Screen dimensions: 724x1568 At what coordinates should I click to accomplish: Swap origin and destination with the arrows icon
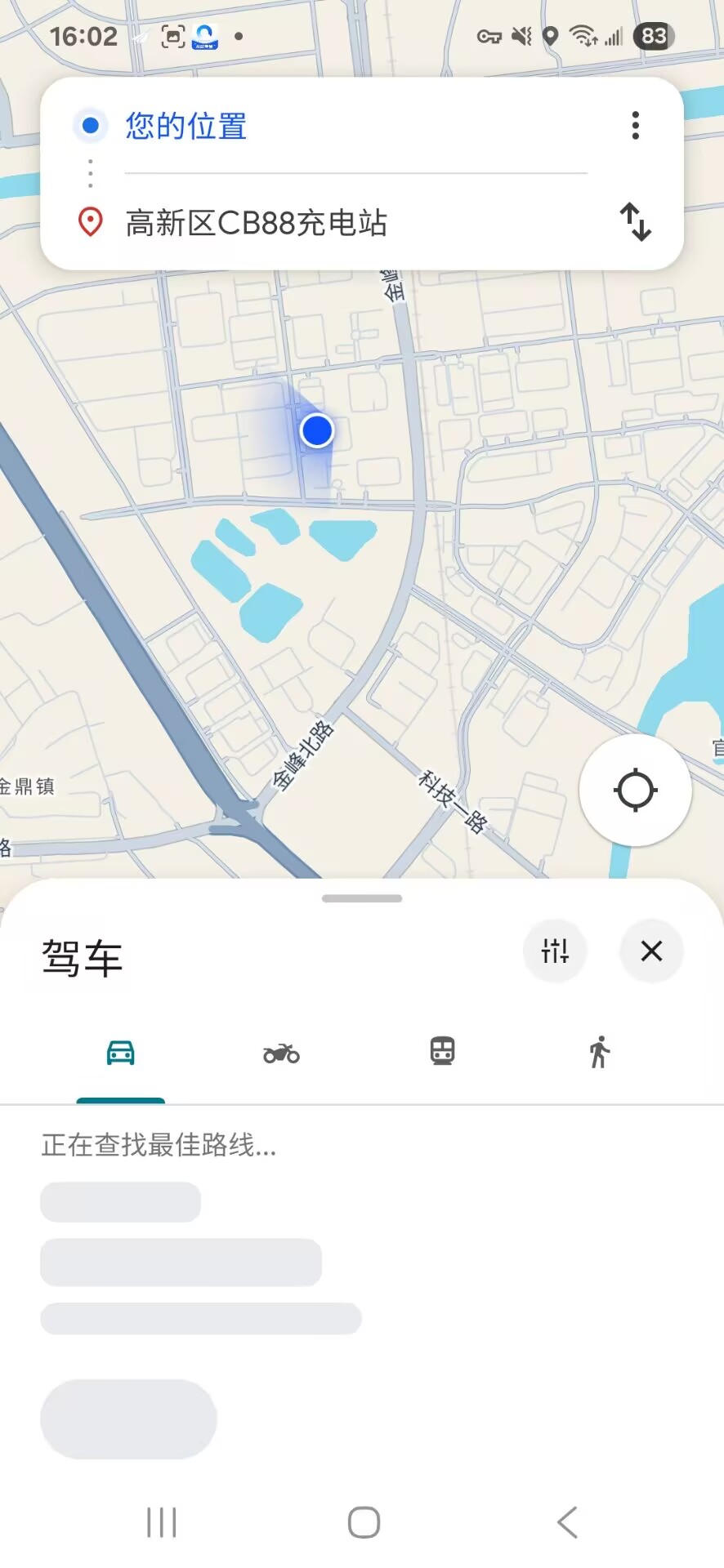[x=635, y=224]
